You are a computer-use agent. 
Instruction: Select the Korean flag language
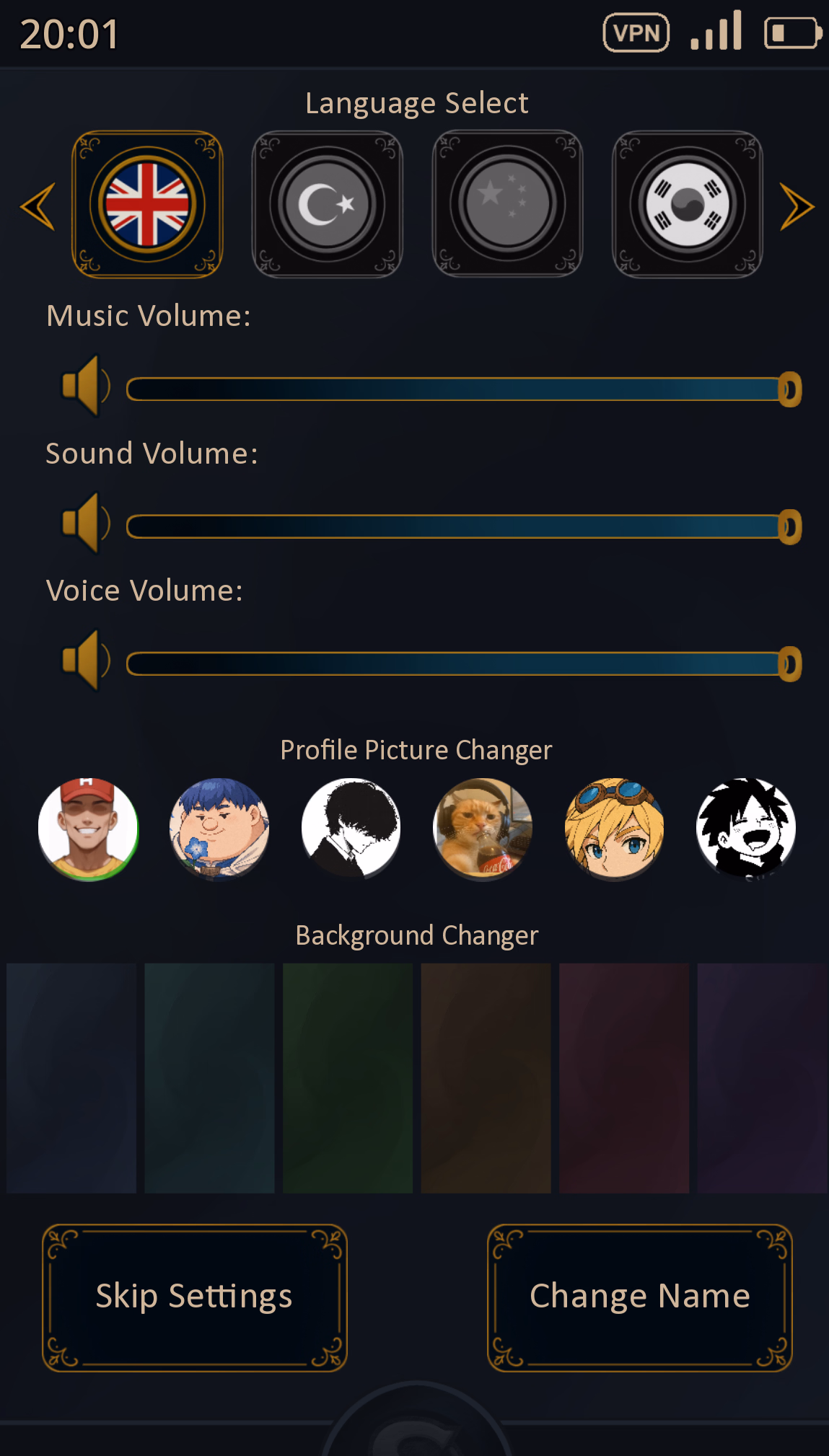[687, 204]
